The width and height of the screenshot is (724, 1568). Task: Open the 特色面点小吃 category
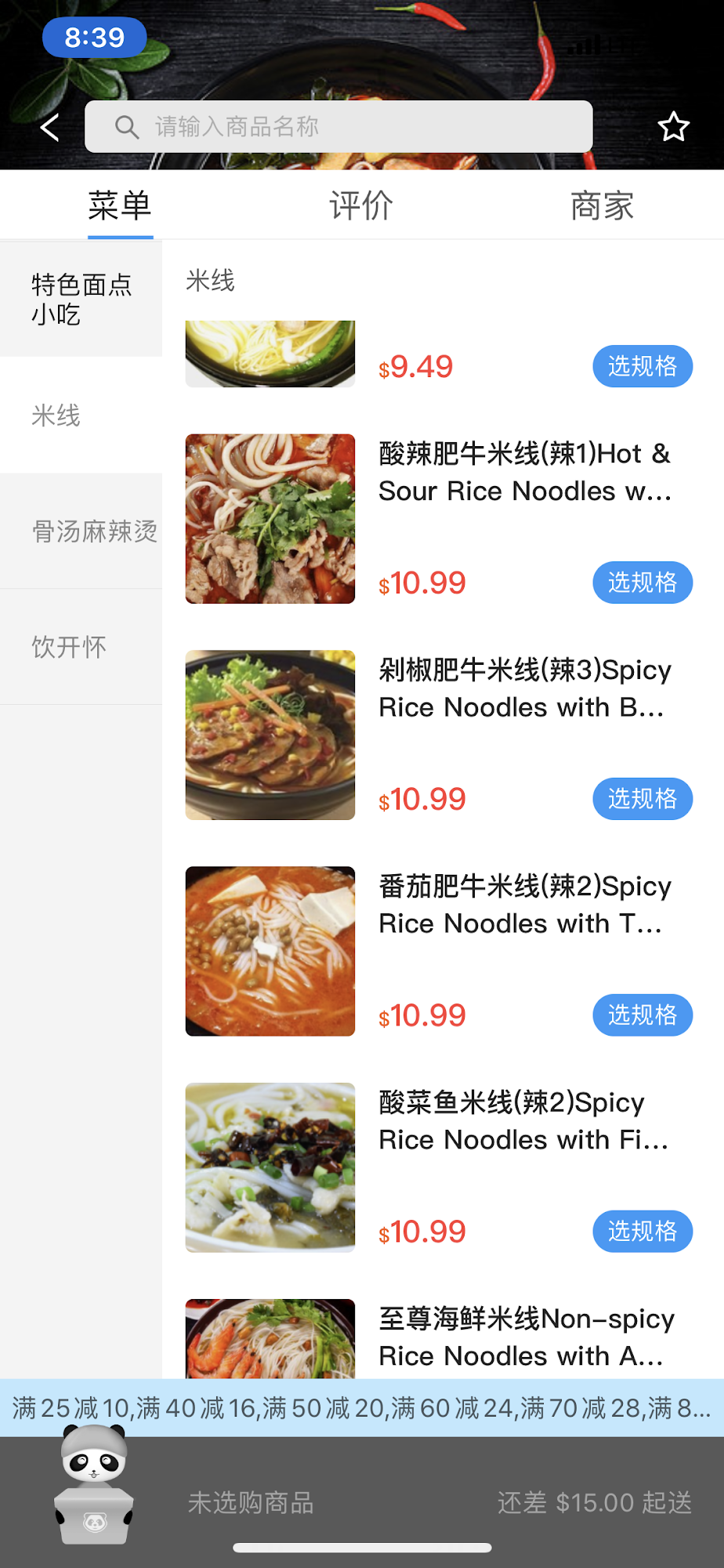(x=81, y=299)
